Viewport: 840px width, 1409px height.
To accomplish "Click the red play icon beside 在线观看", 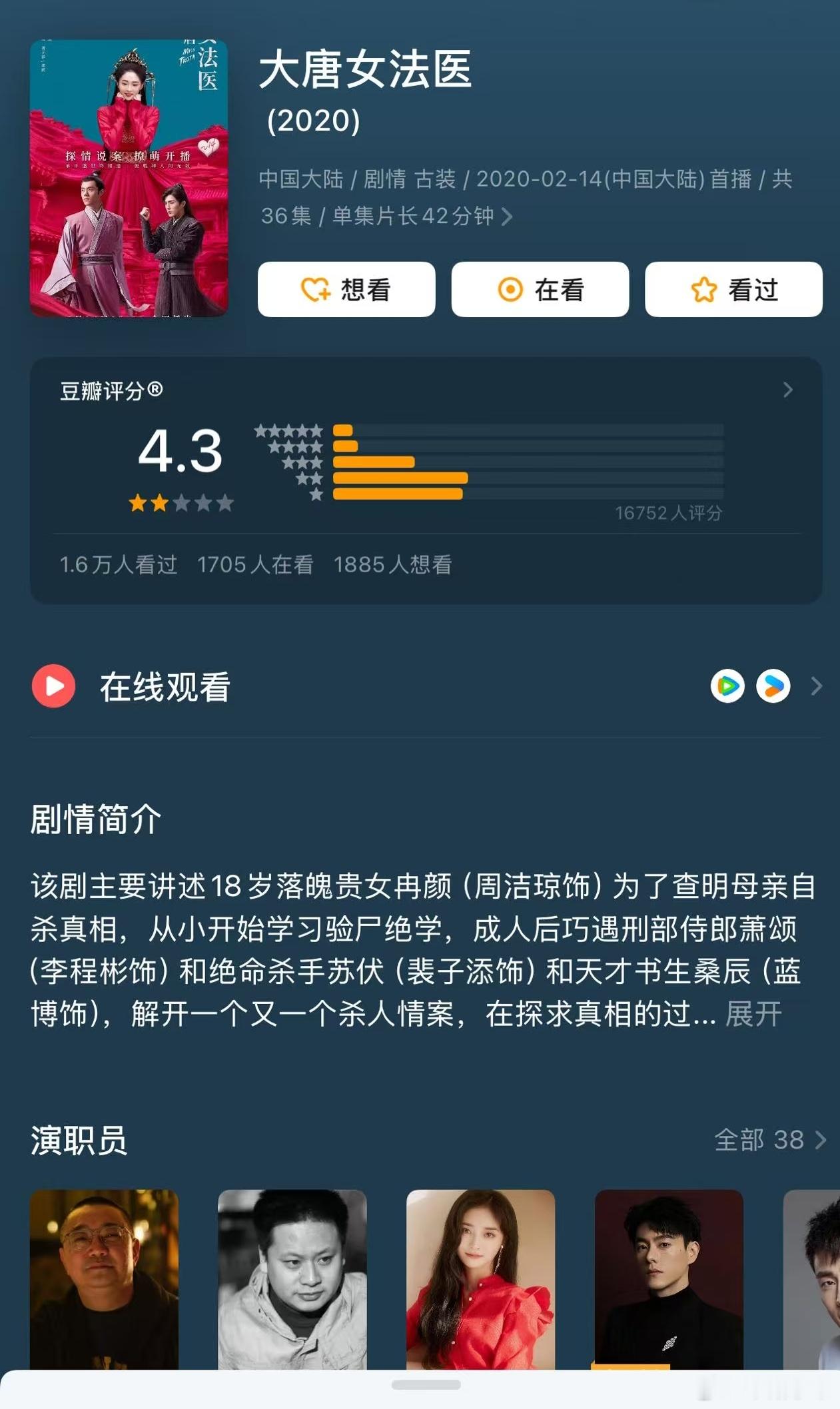I will coord(53,686).
